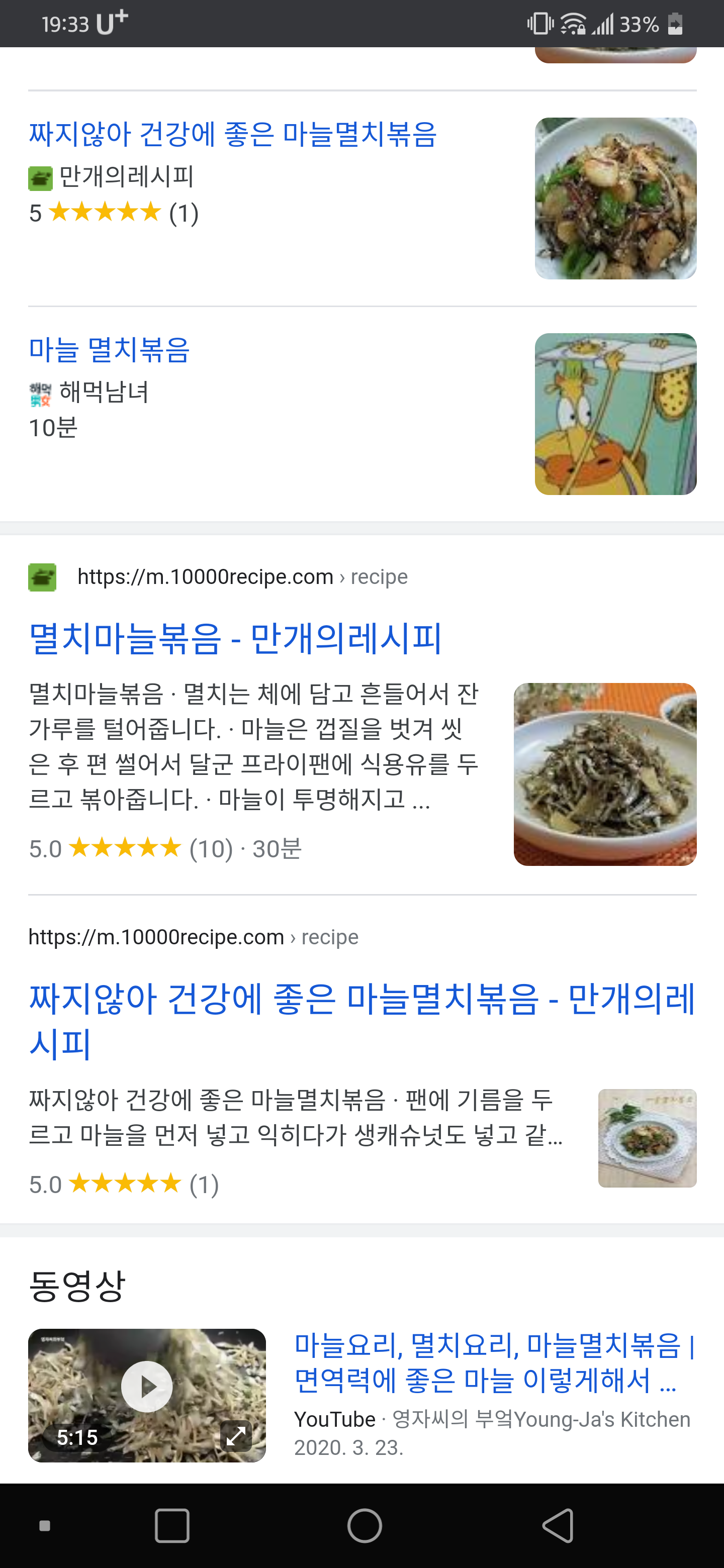This screenshot has width=724, height=1568.
Task: Open YouTube video title '마늘요리, 멸치요리, 마늘멸치볶음'
Action: click(x=493, y=1362)
